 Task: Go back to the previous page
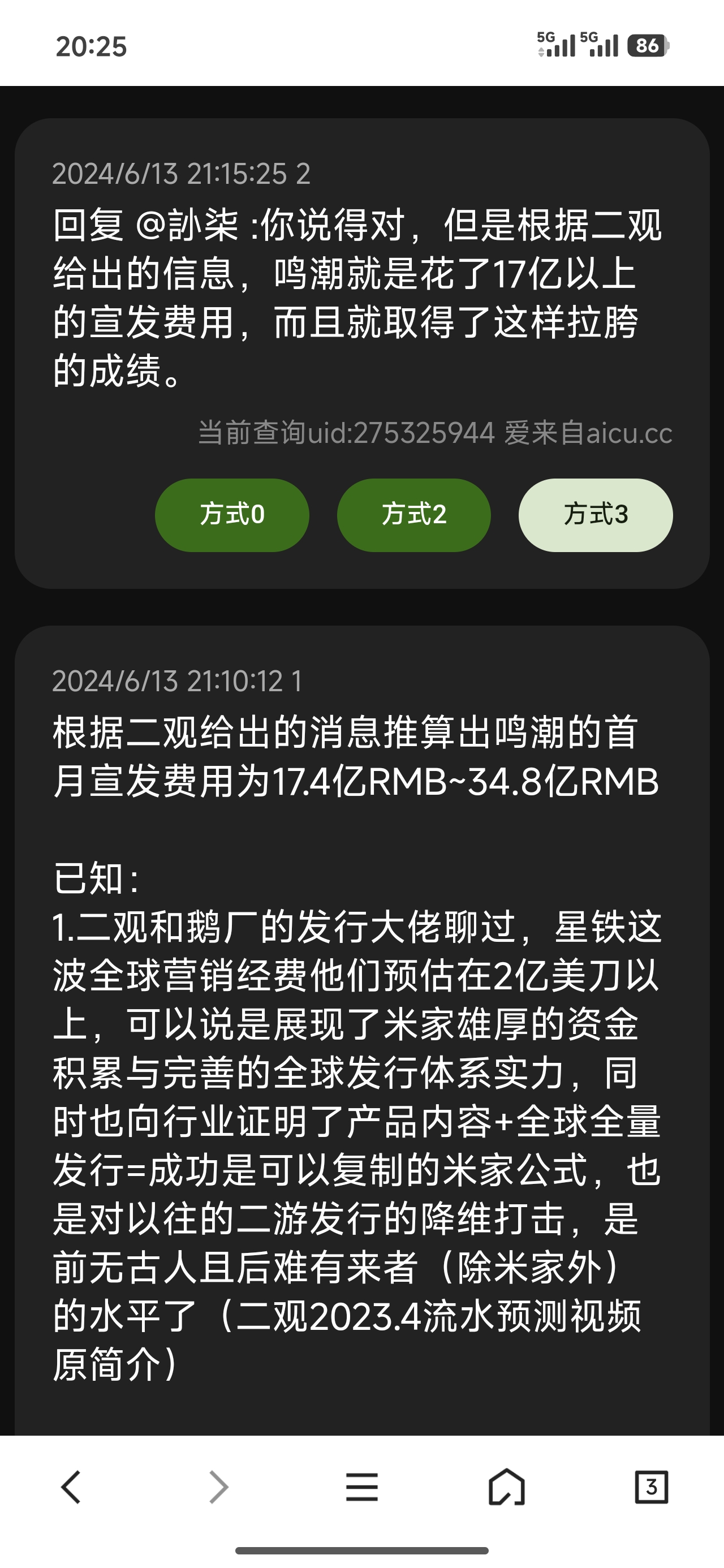pos(71,1487)
